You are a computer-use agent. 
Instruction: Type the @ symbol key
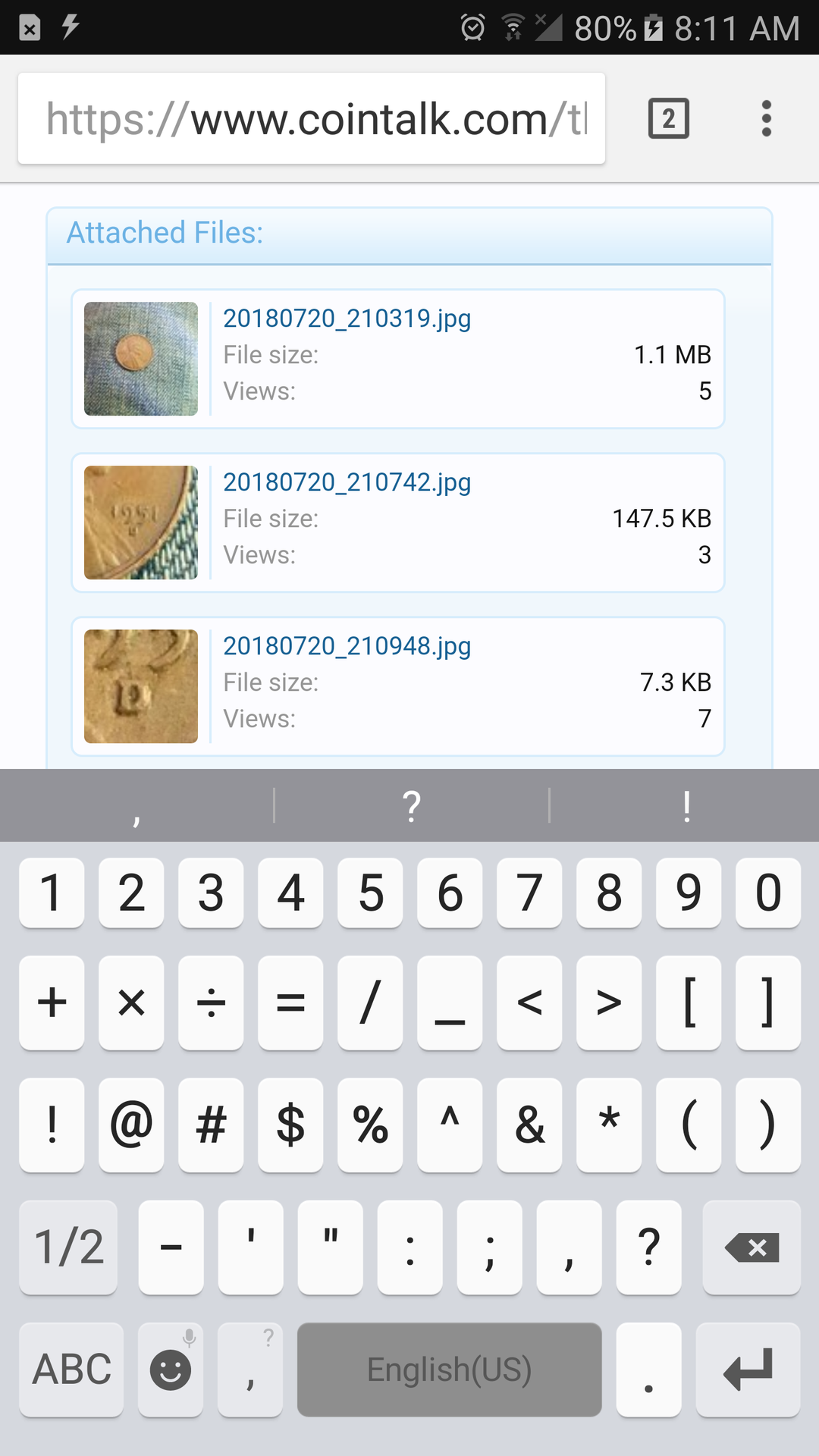[131, 1125]
